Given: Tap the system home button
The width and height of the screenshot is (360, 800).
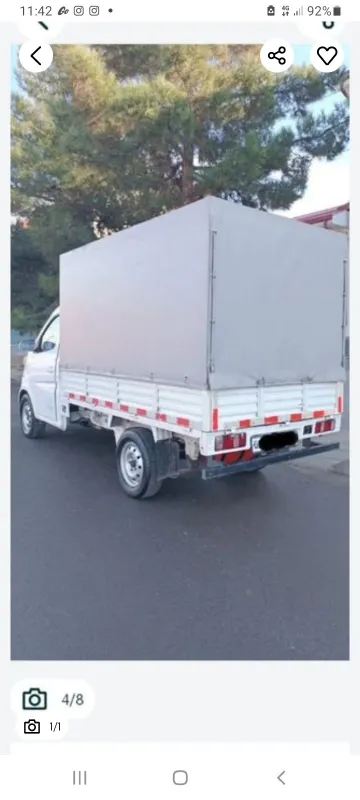Looking at the screenshot, I should click(x=180, y=778).
